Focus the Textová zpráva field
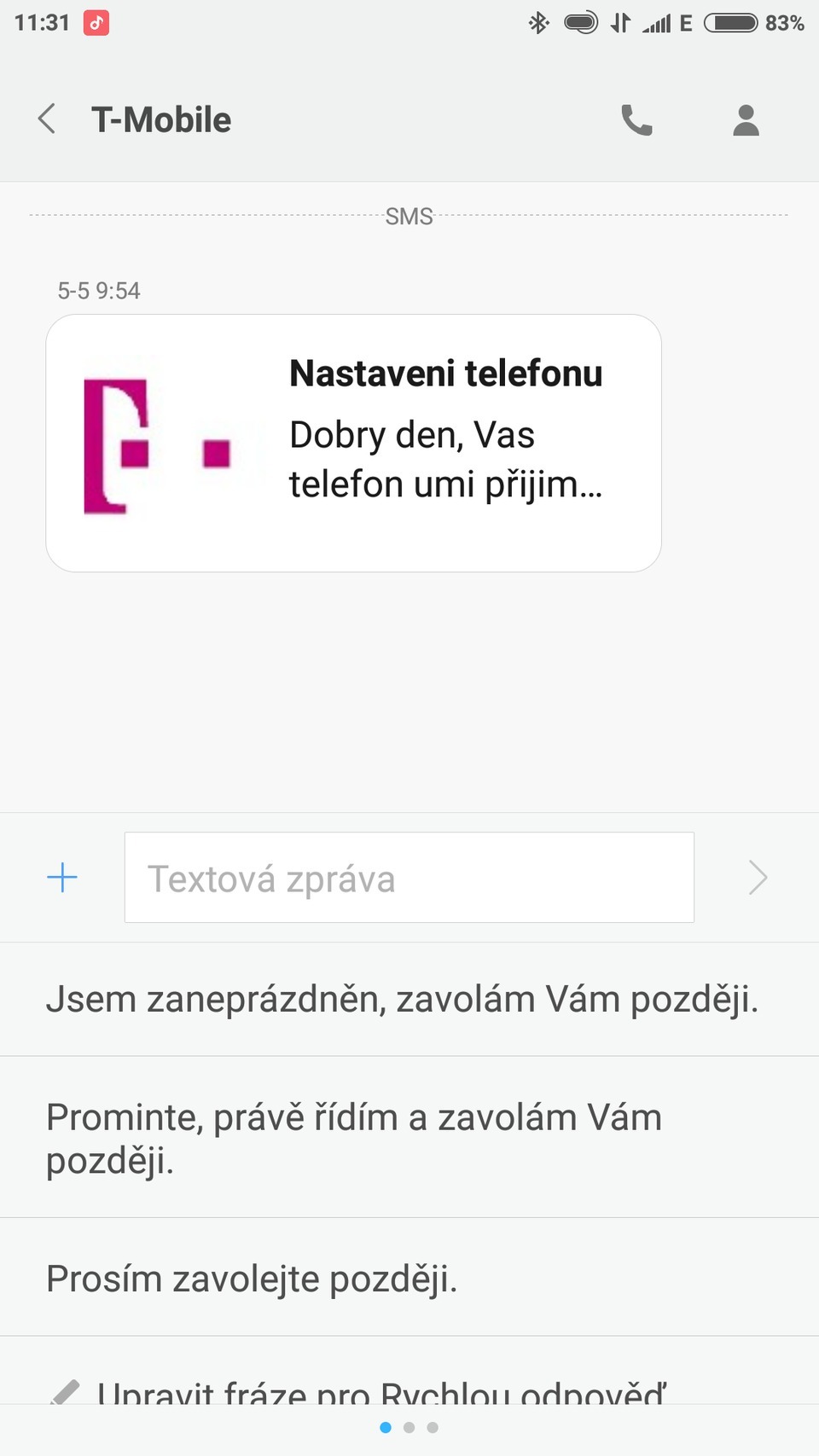 click(x=409, y=878)
